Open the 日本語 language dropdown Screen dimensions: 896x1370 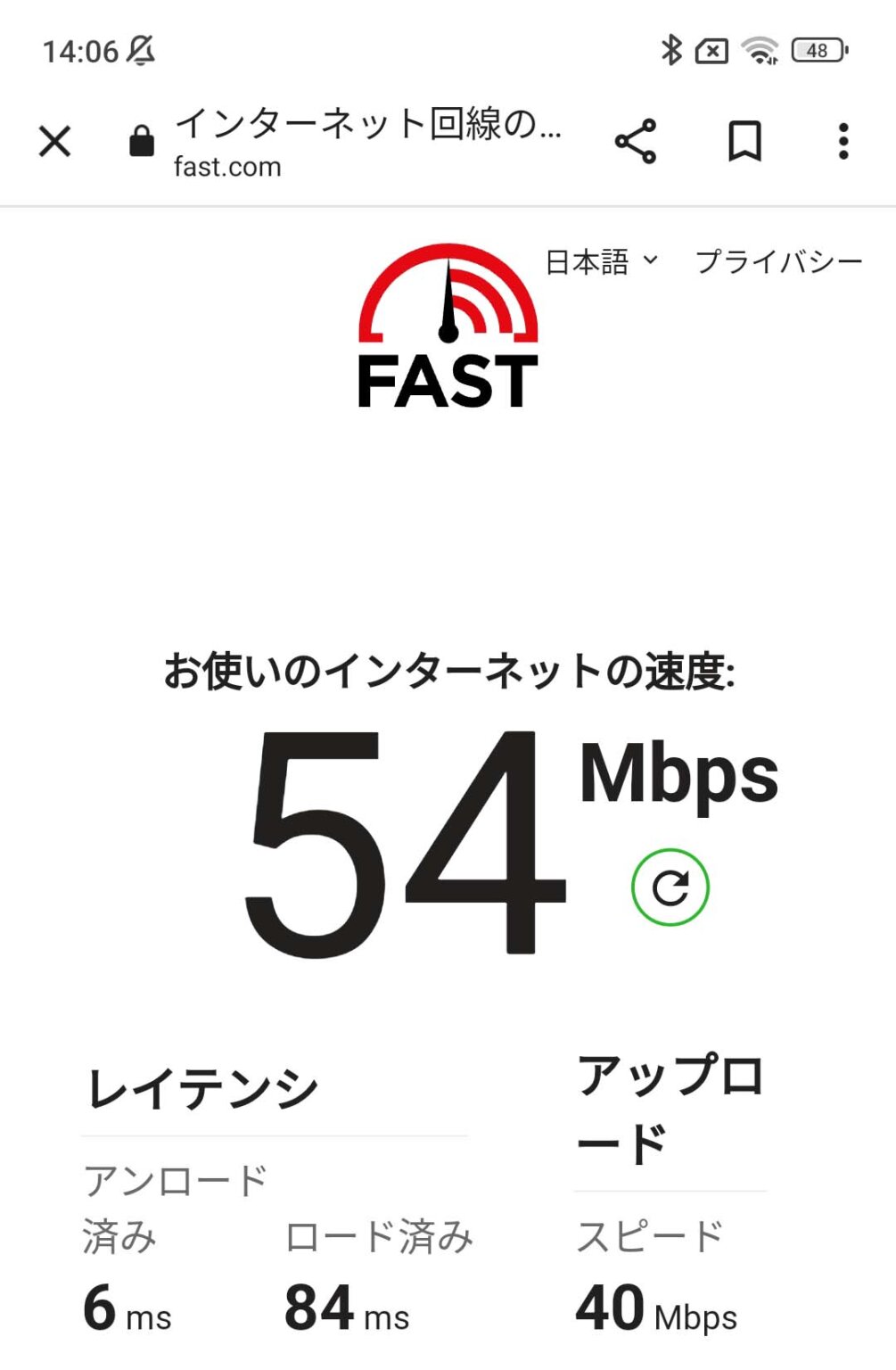[x=601, y=262]
